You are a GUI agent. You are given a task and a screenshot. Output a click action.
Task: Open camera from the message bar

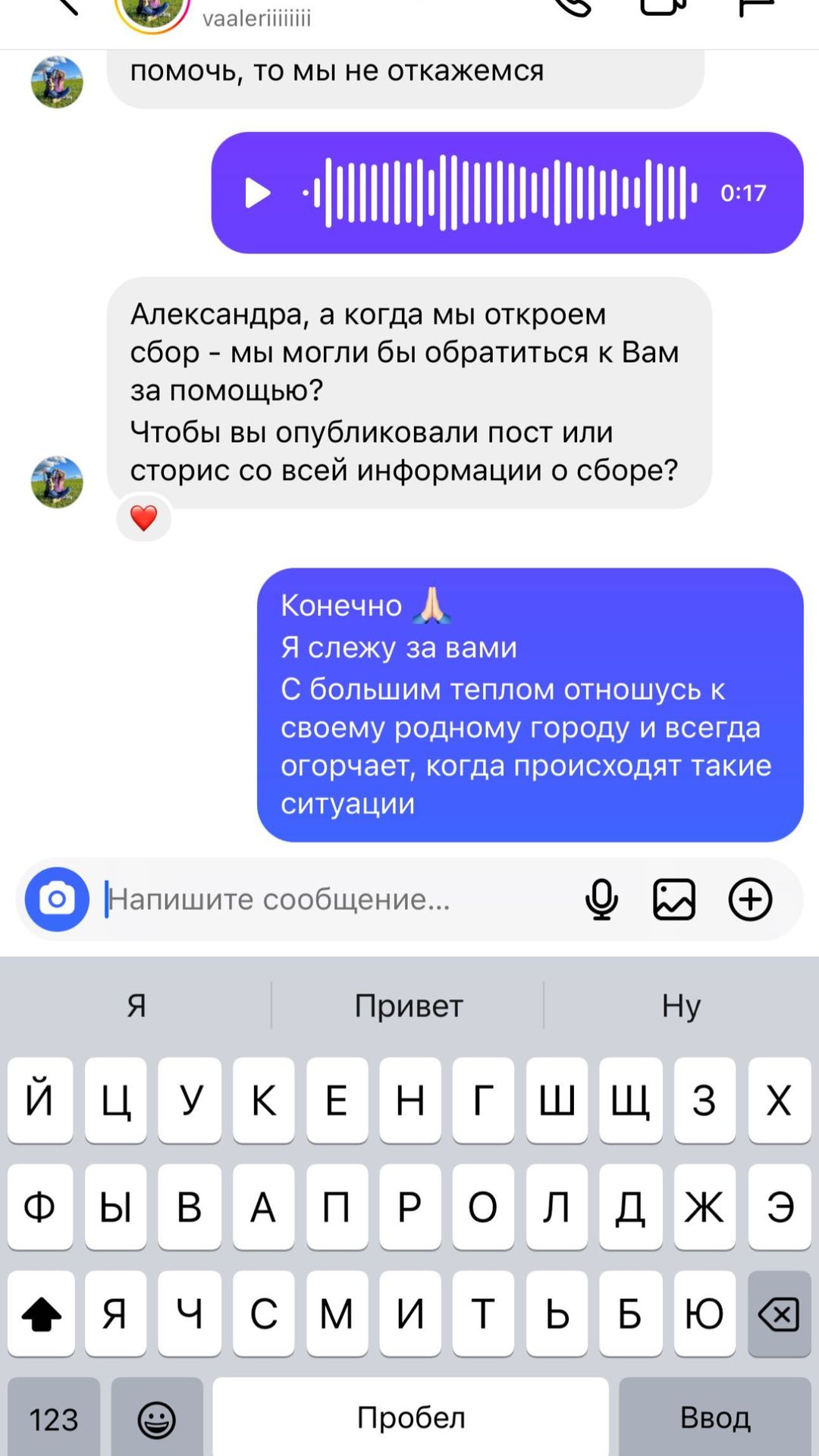[57, 899]
